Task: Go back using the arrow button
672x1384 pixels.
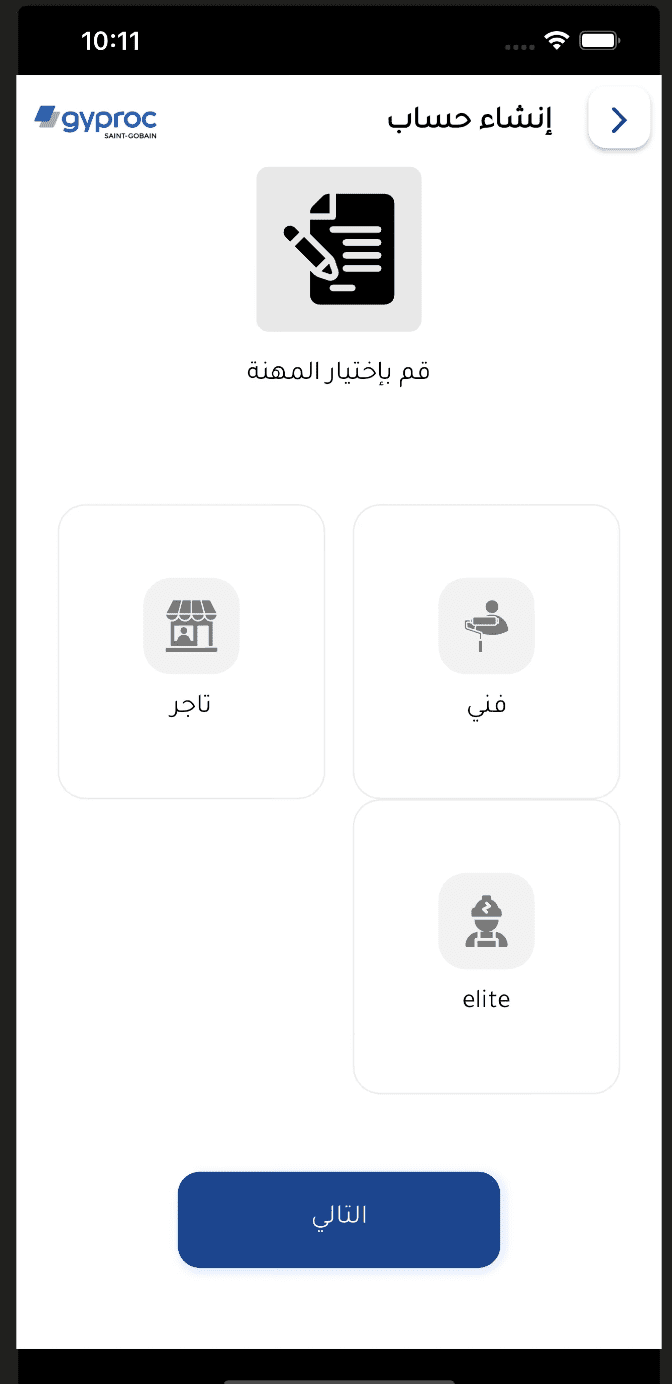Action: (619, 119)
